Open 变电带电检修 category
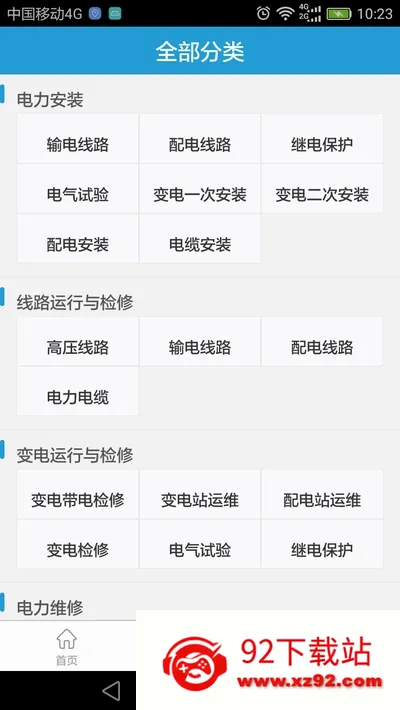Viewport: 400px width, 710px height. [77, 494]
